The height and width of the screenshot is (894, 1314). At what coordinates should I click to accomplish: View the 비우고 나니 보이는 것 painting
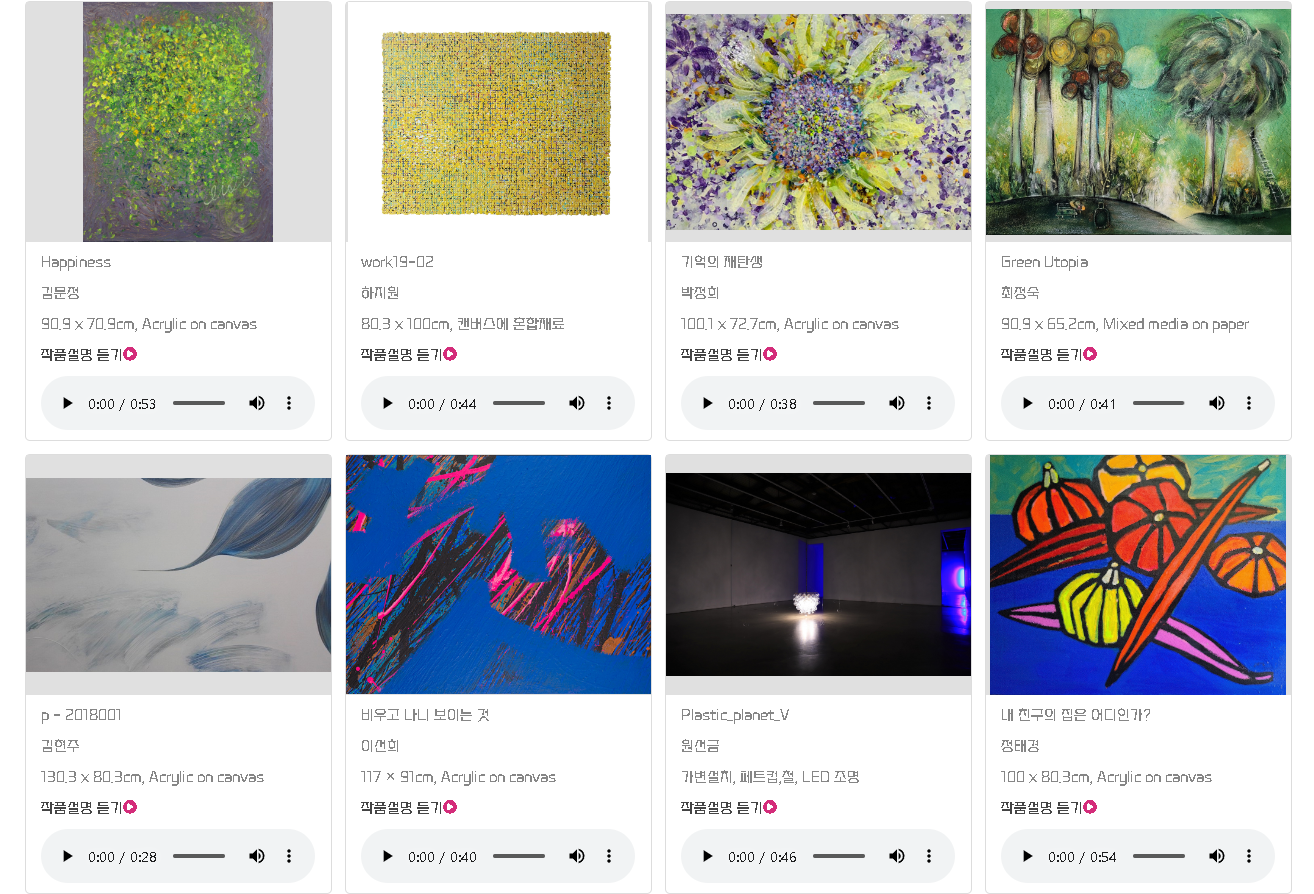(x=498, y=575)
